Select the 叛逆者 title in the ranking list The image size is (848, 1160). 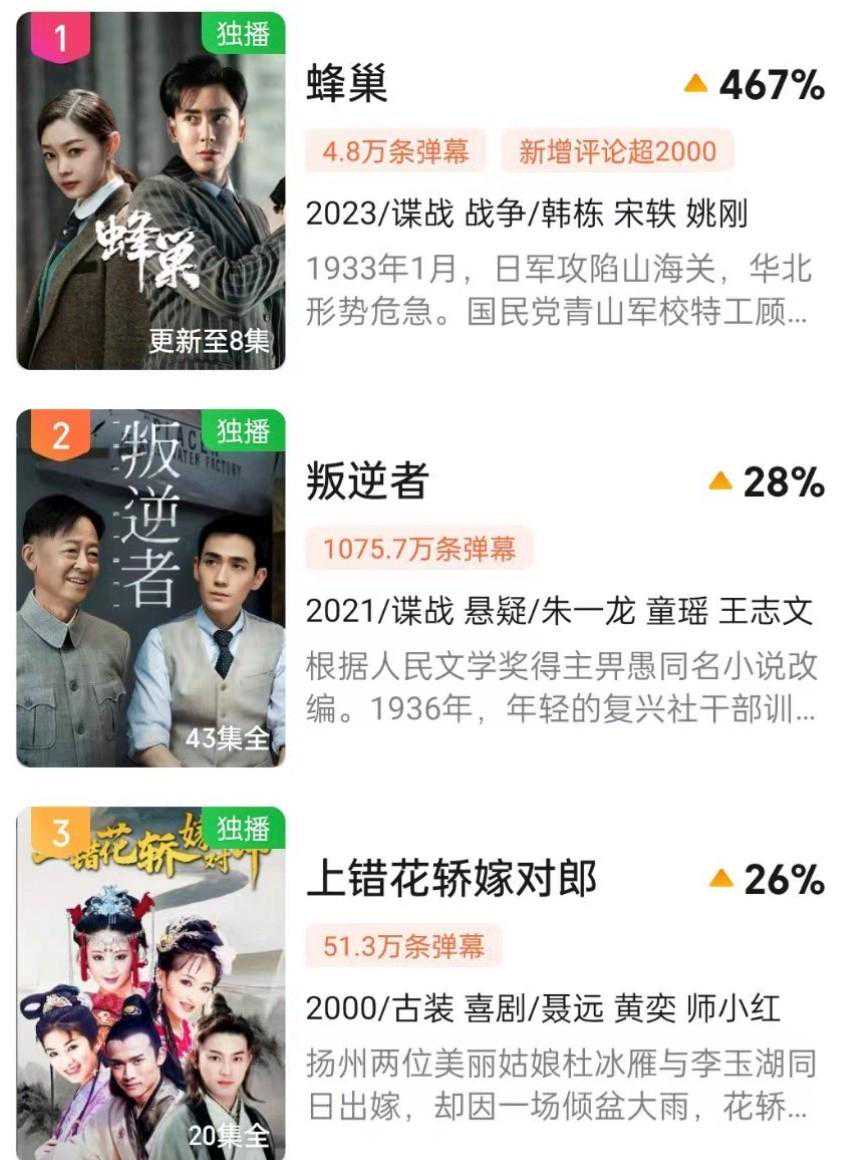pyautogui.click(x=367, y=483)
